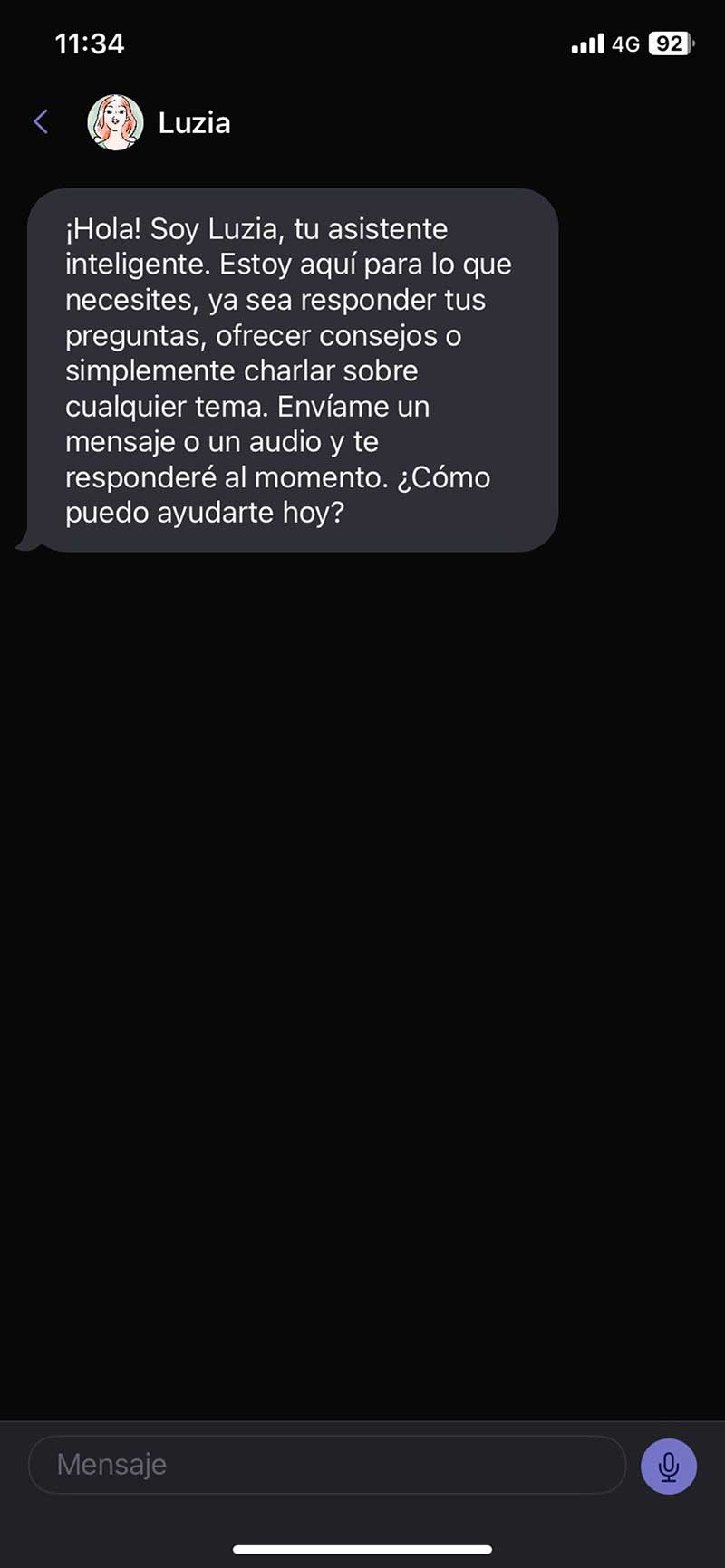Focus the Mensaje text field
725x1568 pixels.
pos(326,1465)
